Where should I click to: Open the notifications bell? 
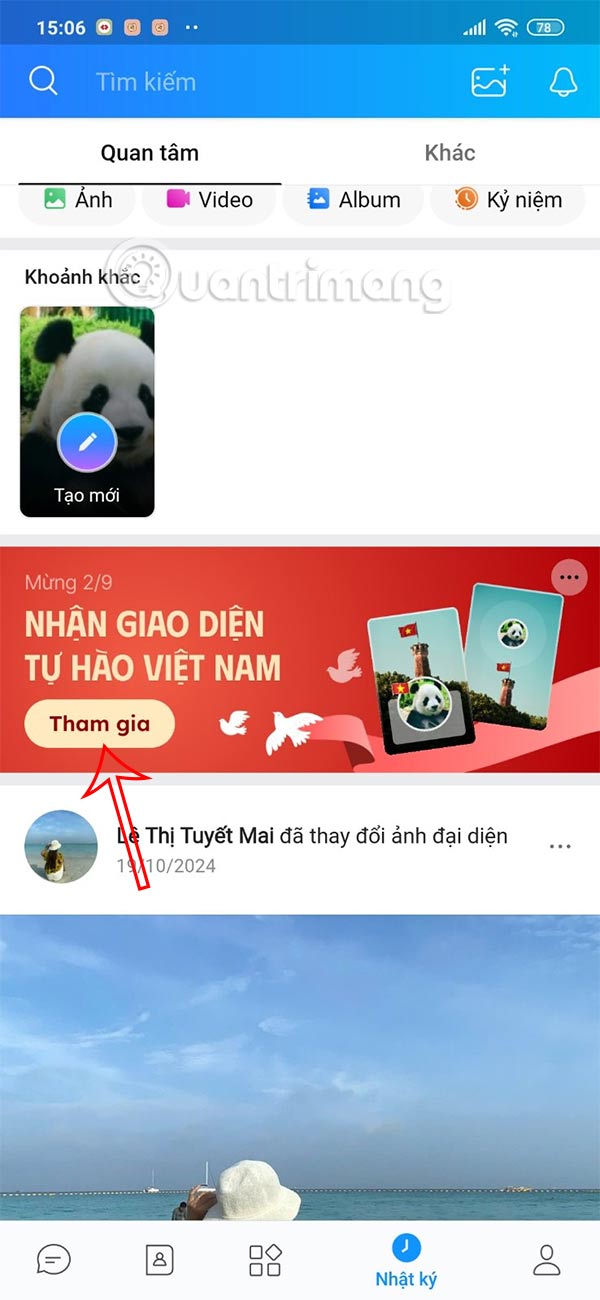pyautogui.click(x=564, y=82)
